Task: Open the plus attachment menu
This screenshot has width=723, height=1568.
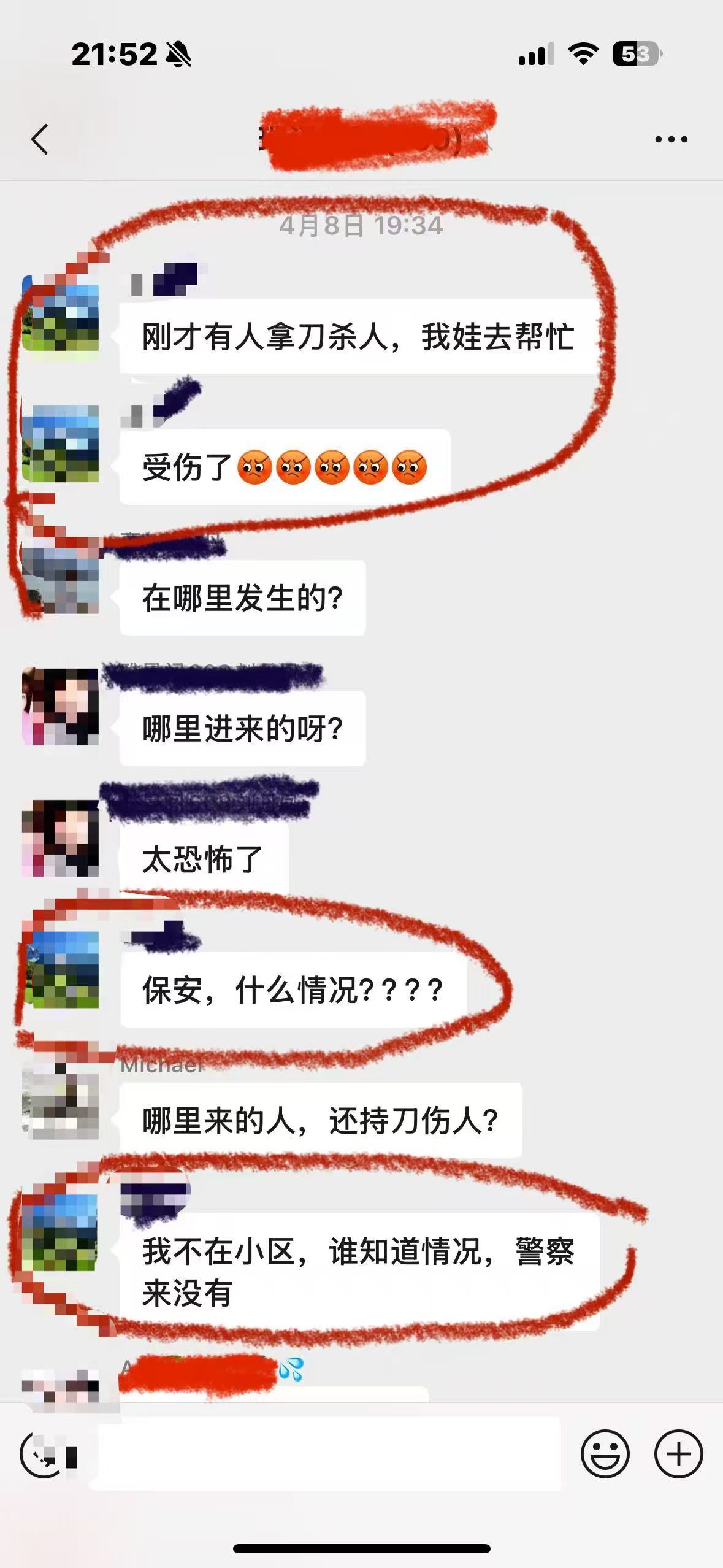Action: click(678, 1454)
